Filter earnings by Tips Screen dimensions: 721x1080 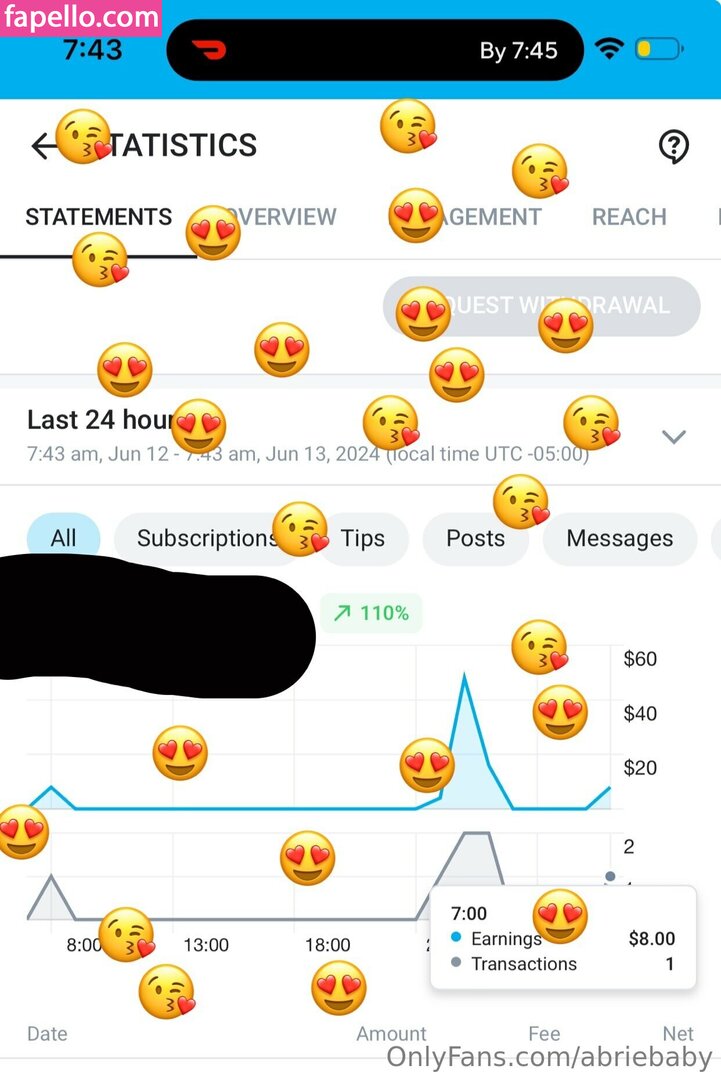362,538
